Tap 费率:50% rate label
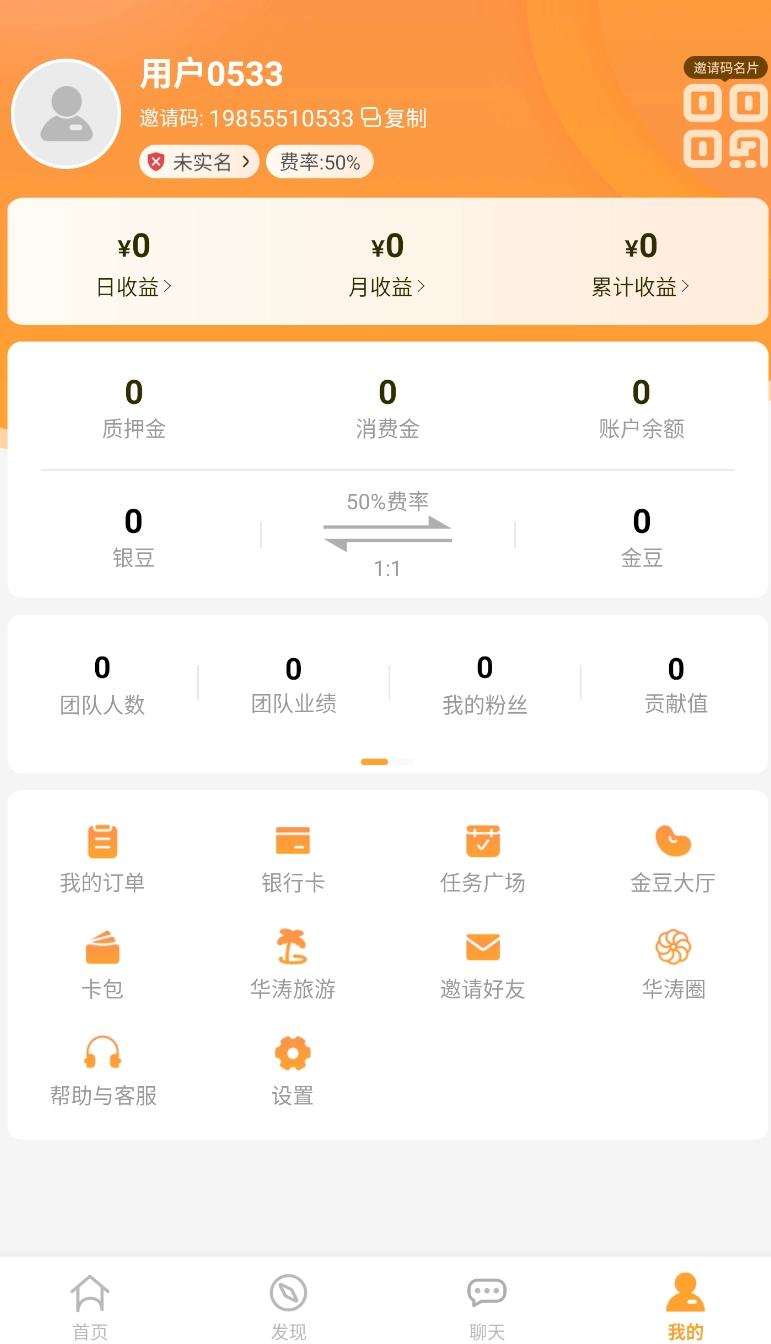Image resolution: width=771 pixels, height=1344 pixels. click(x=319, y=161)
